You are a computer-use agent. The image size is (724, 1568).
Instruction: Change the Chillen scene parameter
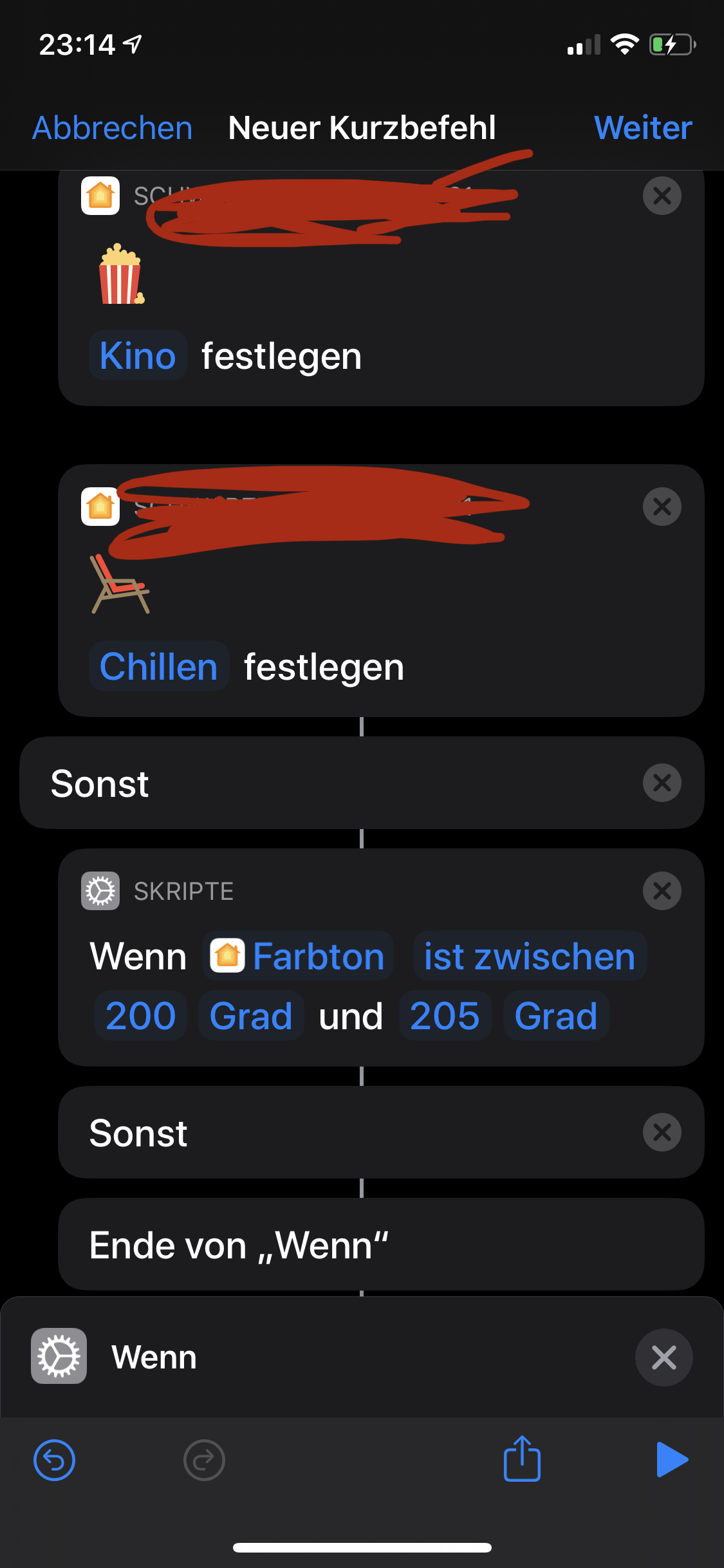(158, 667)
